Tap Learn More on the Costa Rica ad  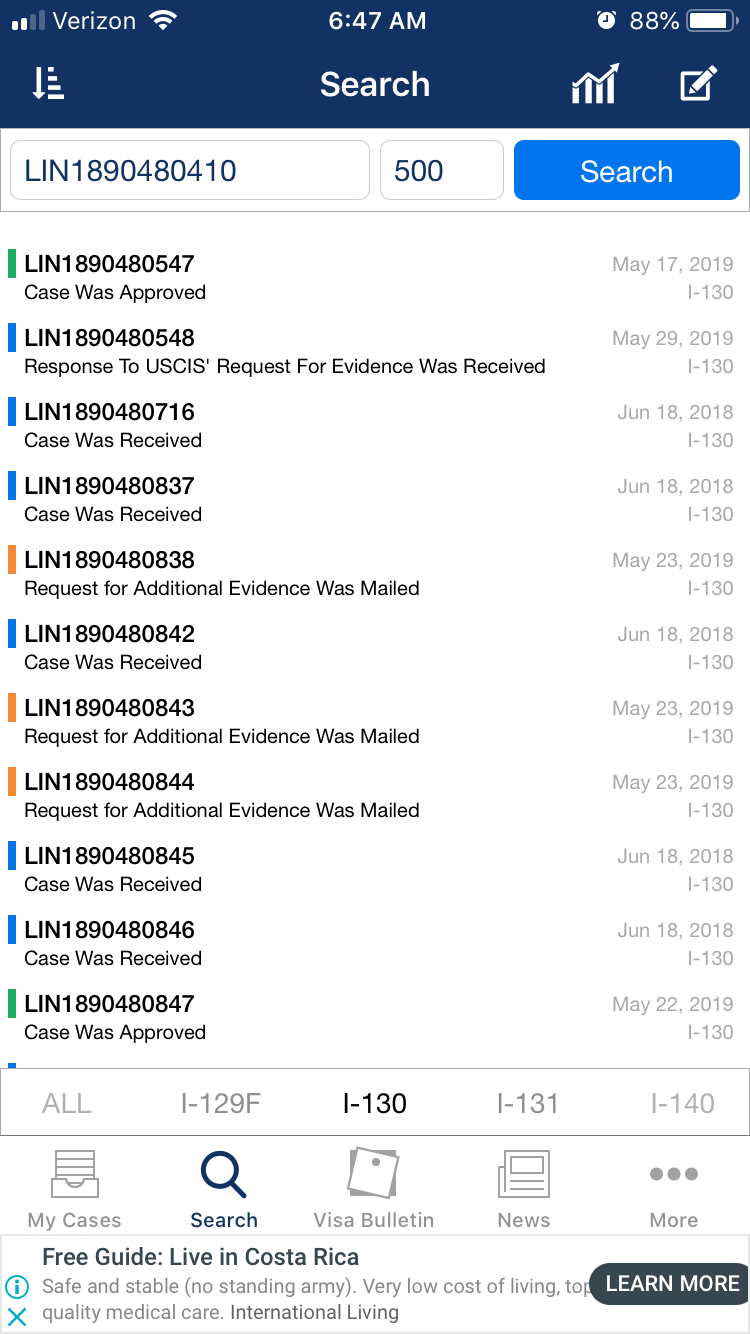coord(673,1284)
